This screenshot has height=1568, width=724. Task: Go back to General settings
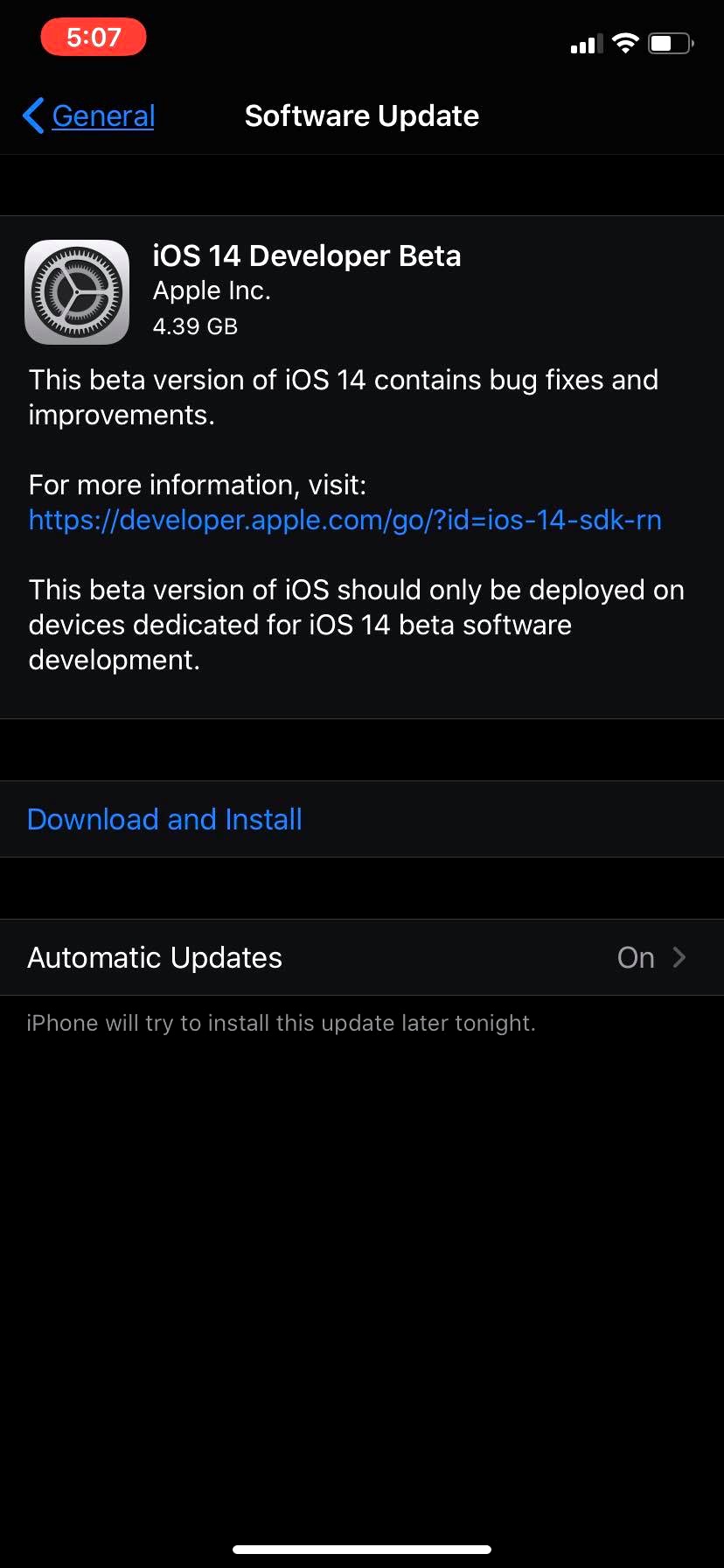pyautogui.click(x=90, y=115)
